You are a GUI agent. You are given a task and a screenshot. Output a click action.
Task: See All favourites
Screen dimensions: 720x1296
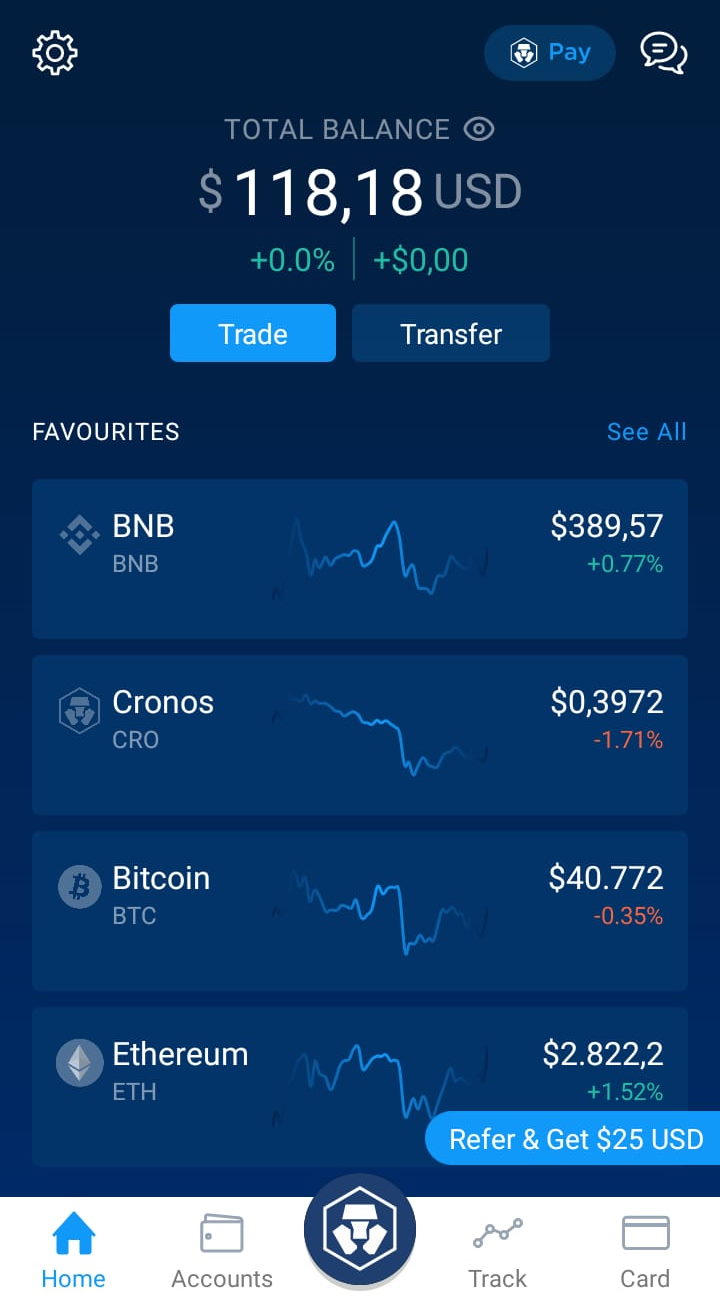pyautogui.click(x=646, y=431)
